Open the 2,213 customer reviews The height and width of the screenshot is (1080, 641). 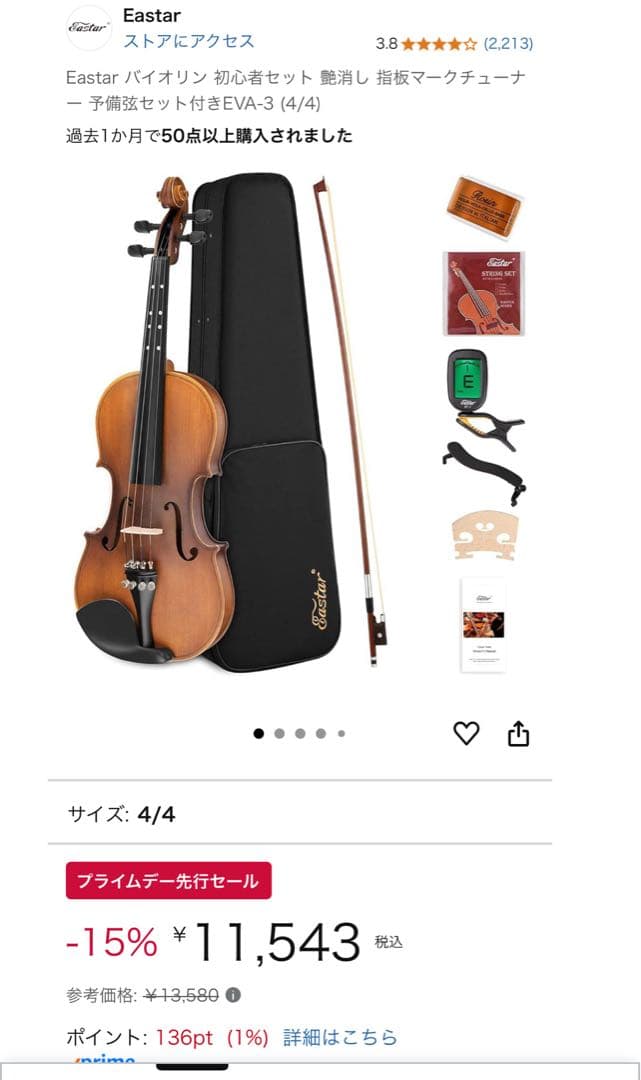508,44
